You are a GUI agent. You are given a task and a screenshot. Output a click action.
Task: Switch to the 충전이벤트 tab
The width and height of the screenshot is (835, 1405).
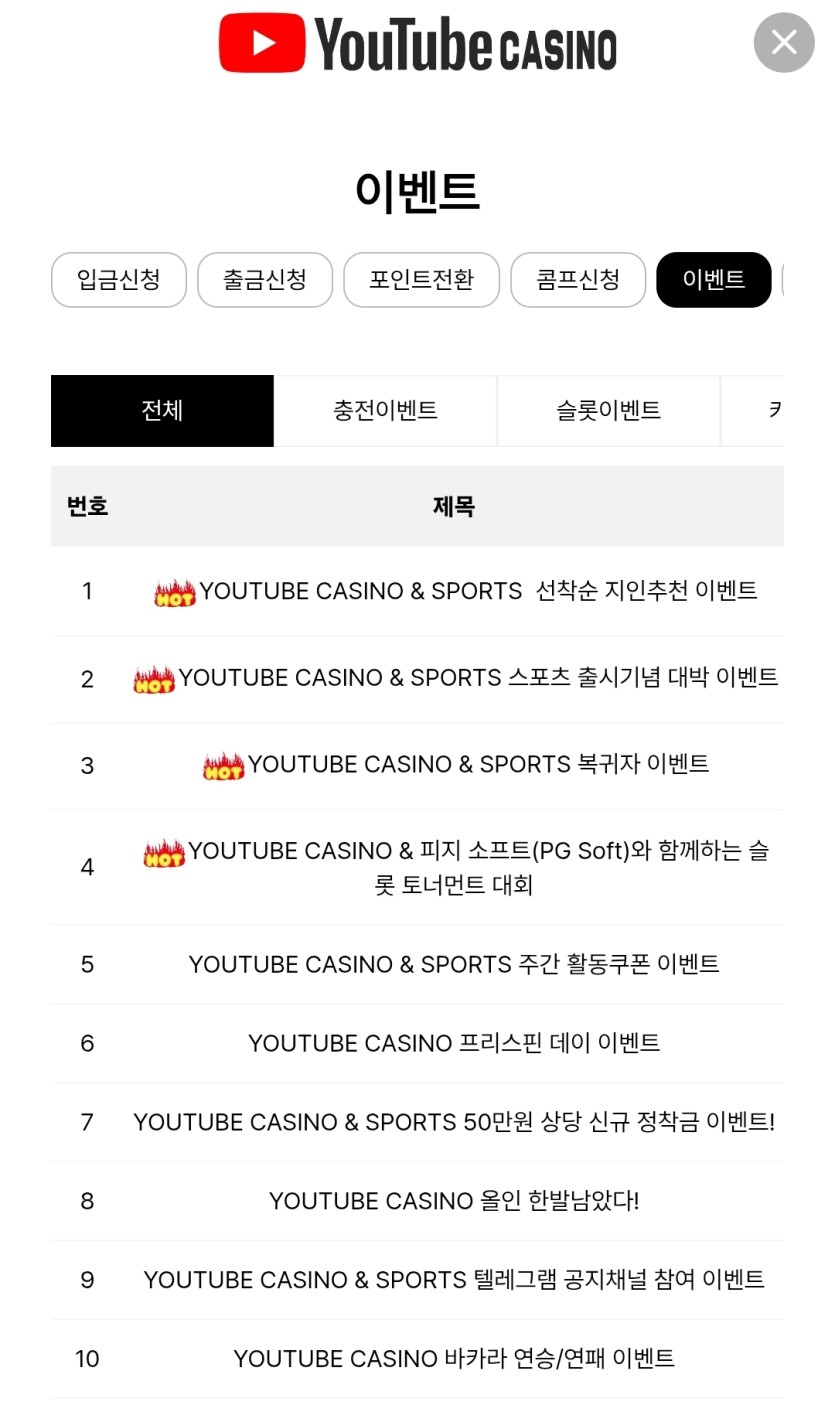tap(385, 410)
